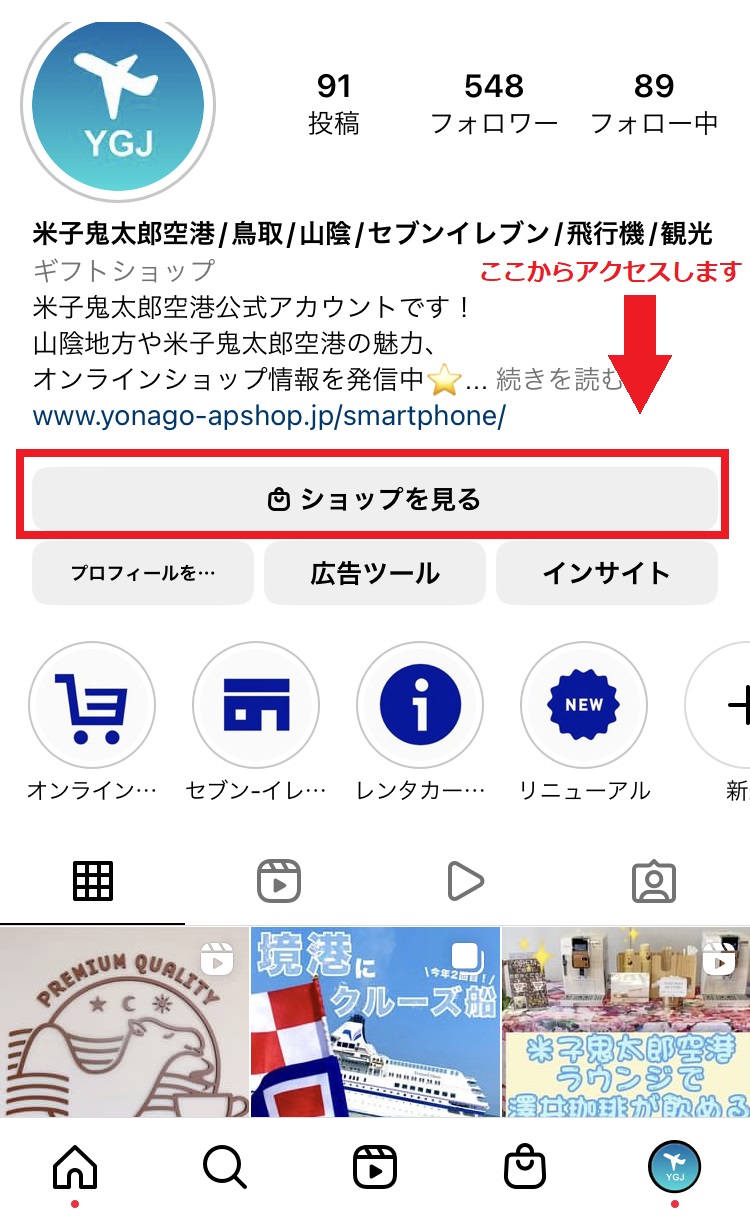Open the search magnifier in bottom bar
The width and height of the screenshot is (750, 1216).
tap(225, 1167)
